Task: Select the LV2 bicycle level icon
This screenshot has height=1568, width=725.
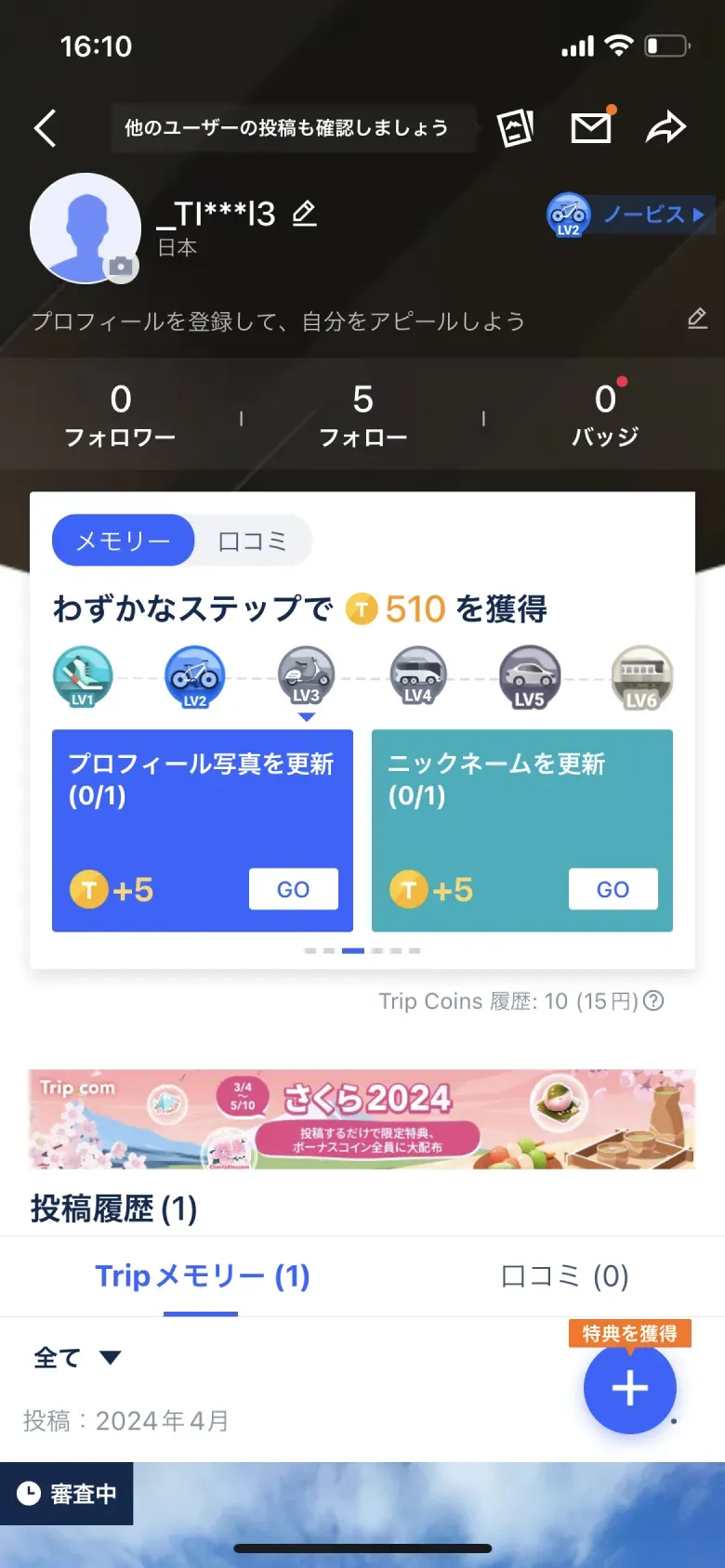Action: click(x=194, y=676)
